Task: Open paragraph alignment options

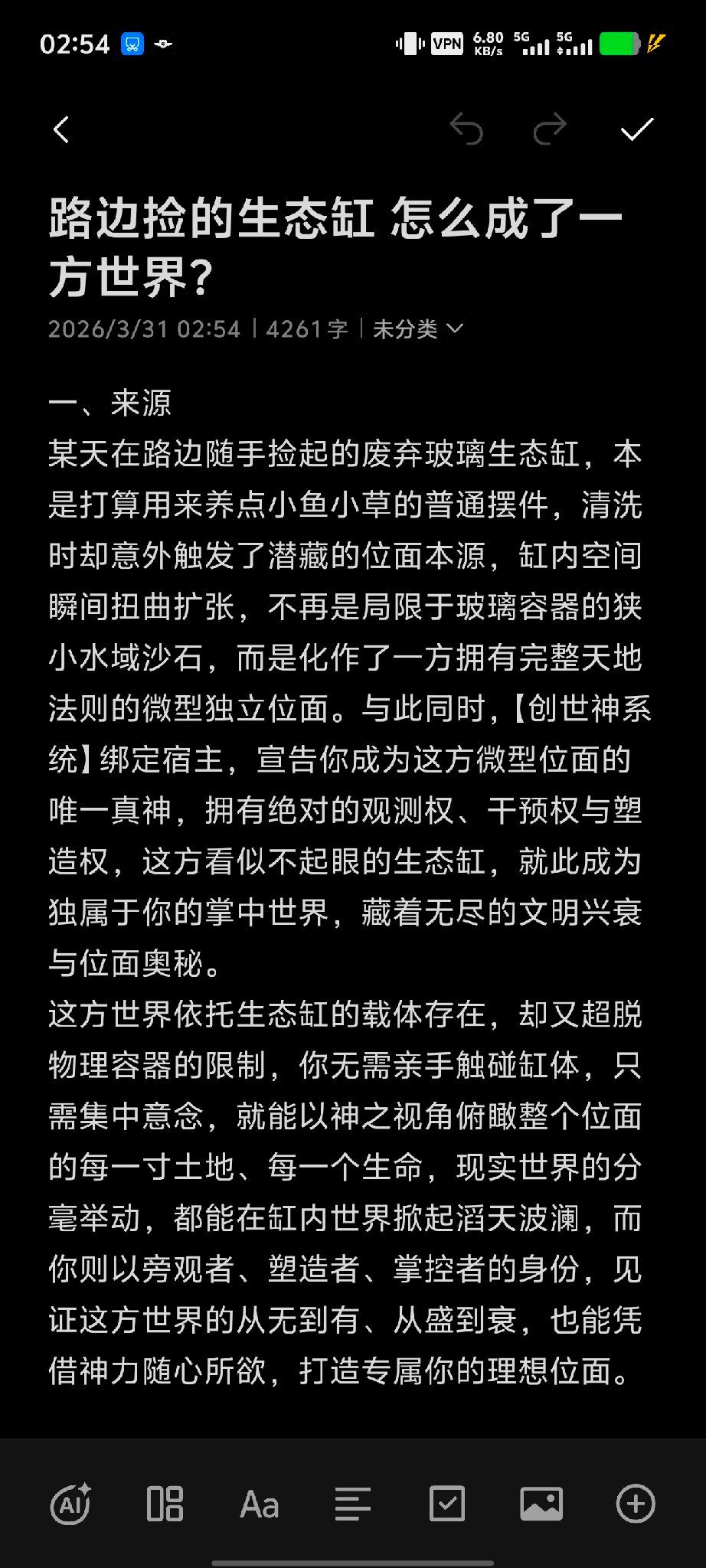Action: tap(353, 1504)
